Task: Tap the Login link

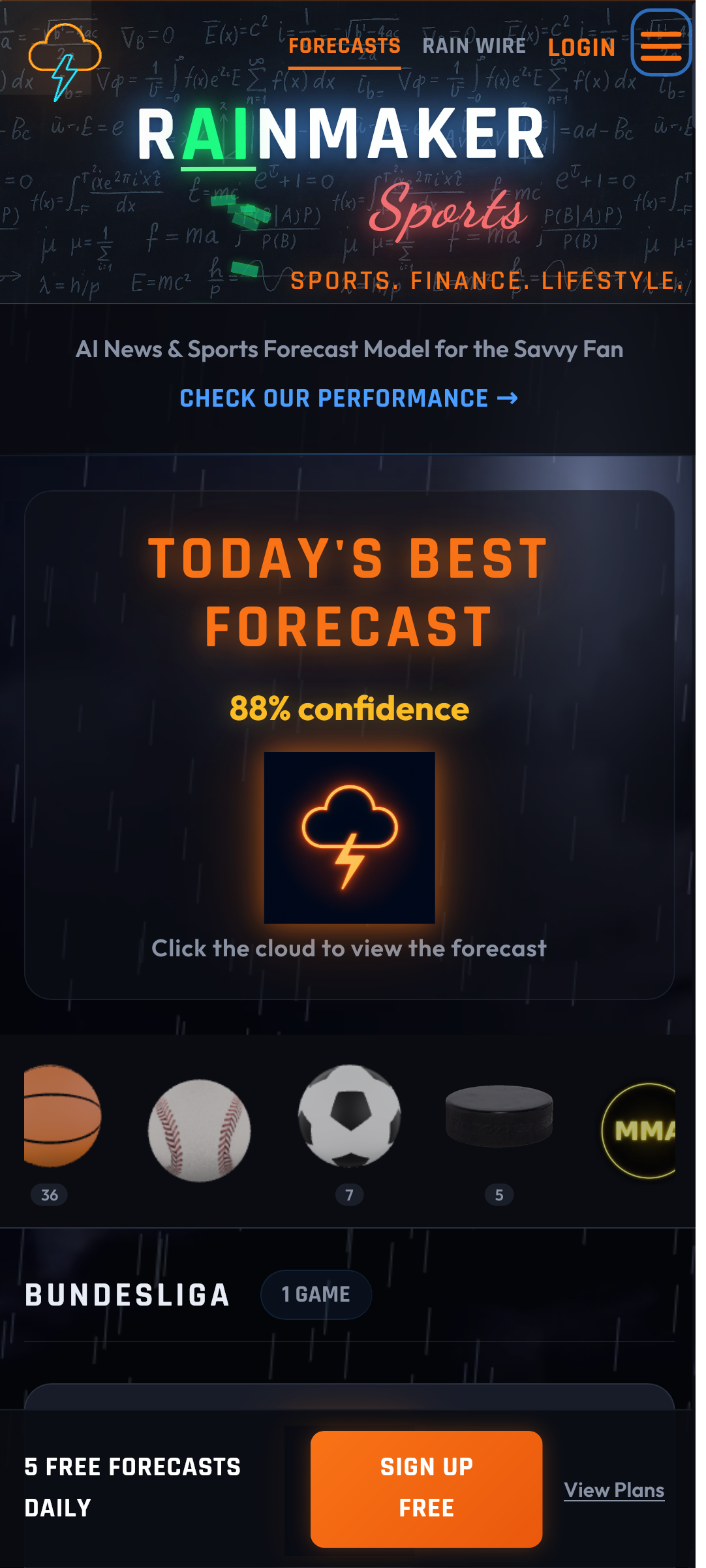Action: coord(581,47)
